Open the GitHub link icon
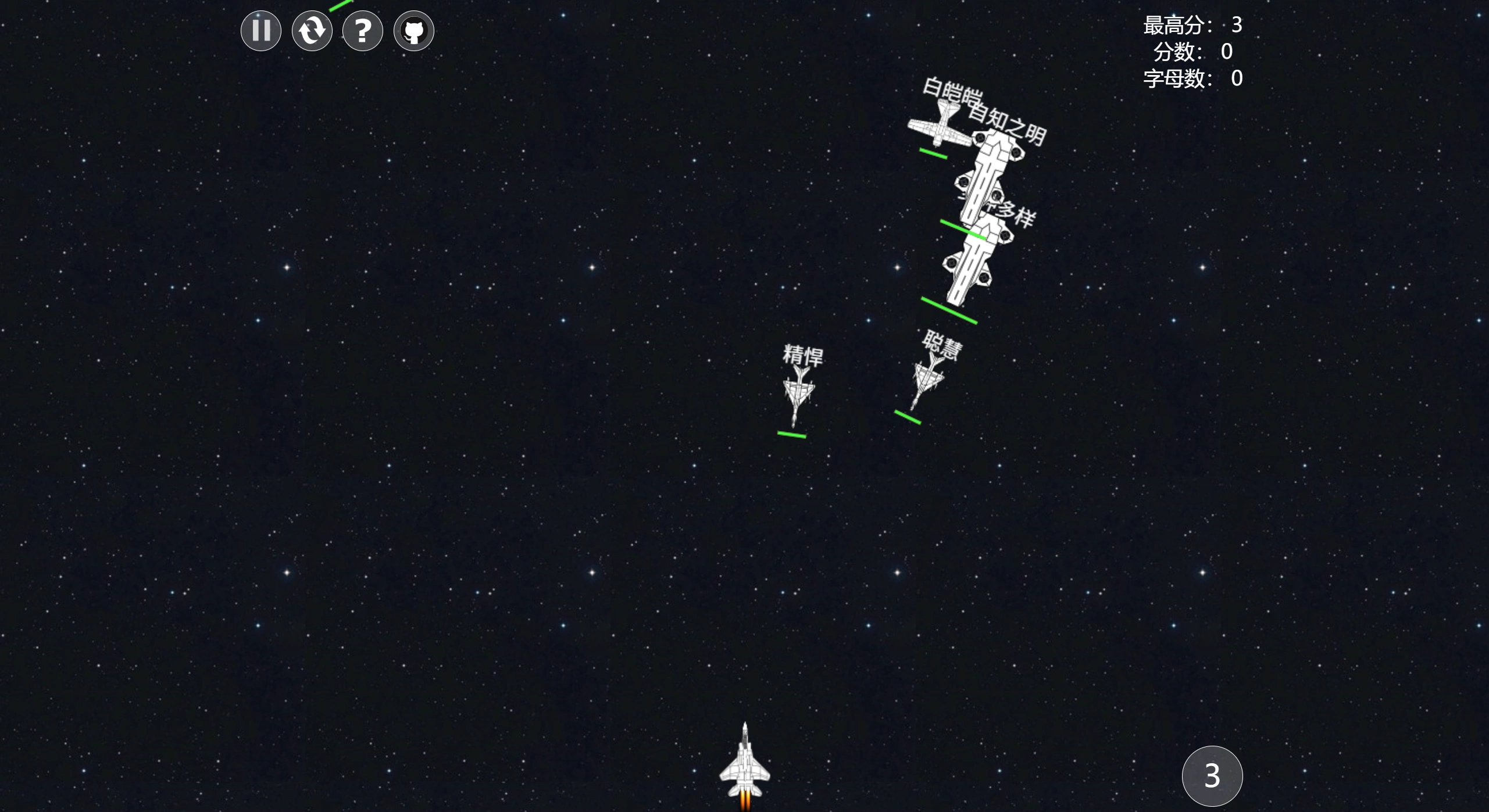Screen dimensions: 1489x812 tap(413, 31)
